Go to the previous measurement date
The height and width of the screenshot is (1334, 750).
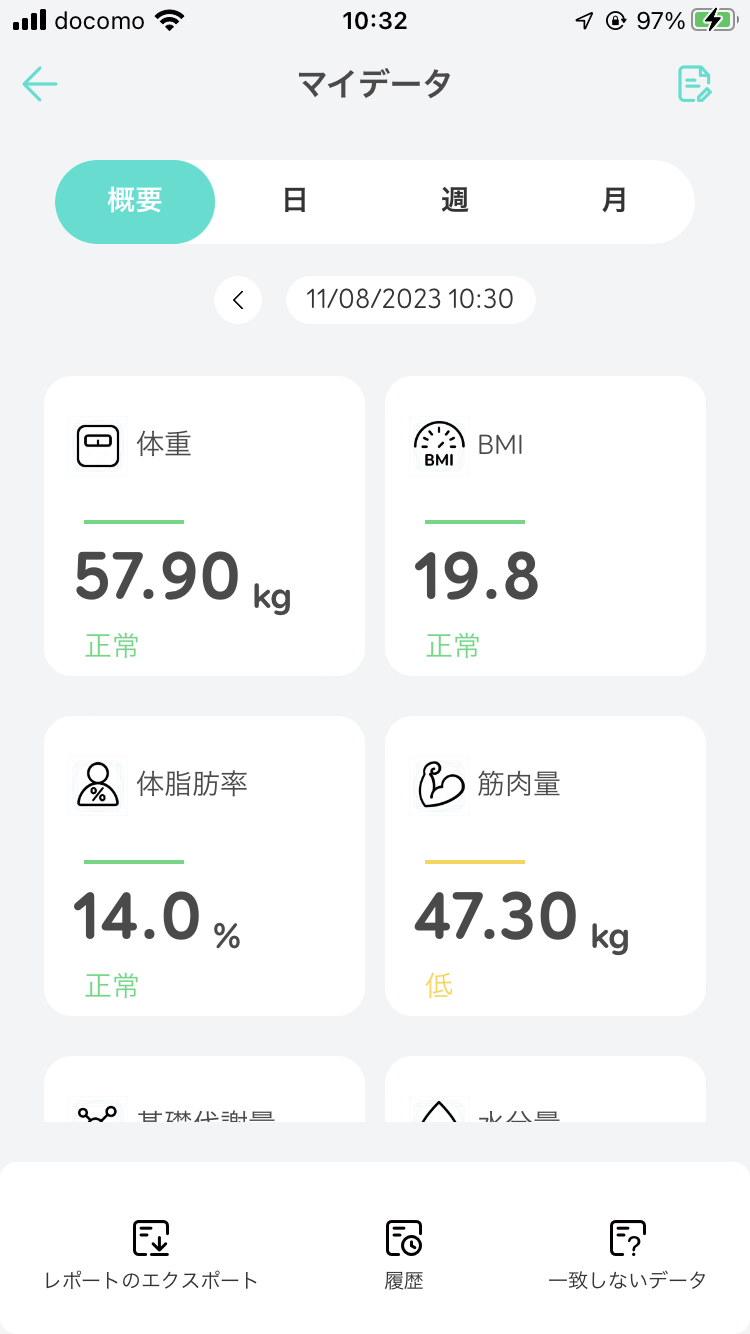(x=238, y=299)
